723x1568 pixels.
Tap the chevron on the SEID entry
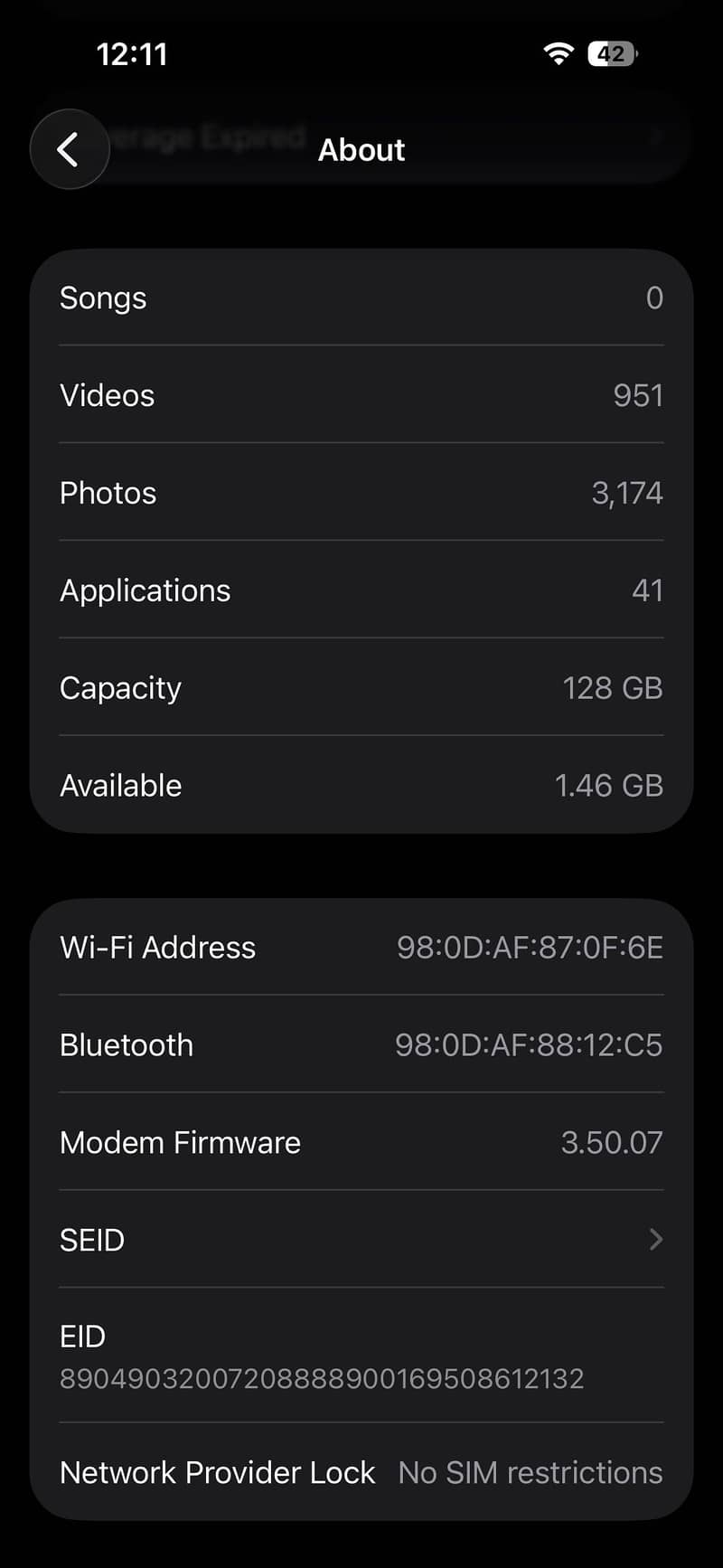click(655, 1240)
